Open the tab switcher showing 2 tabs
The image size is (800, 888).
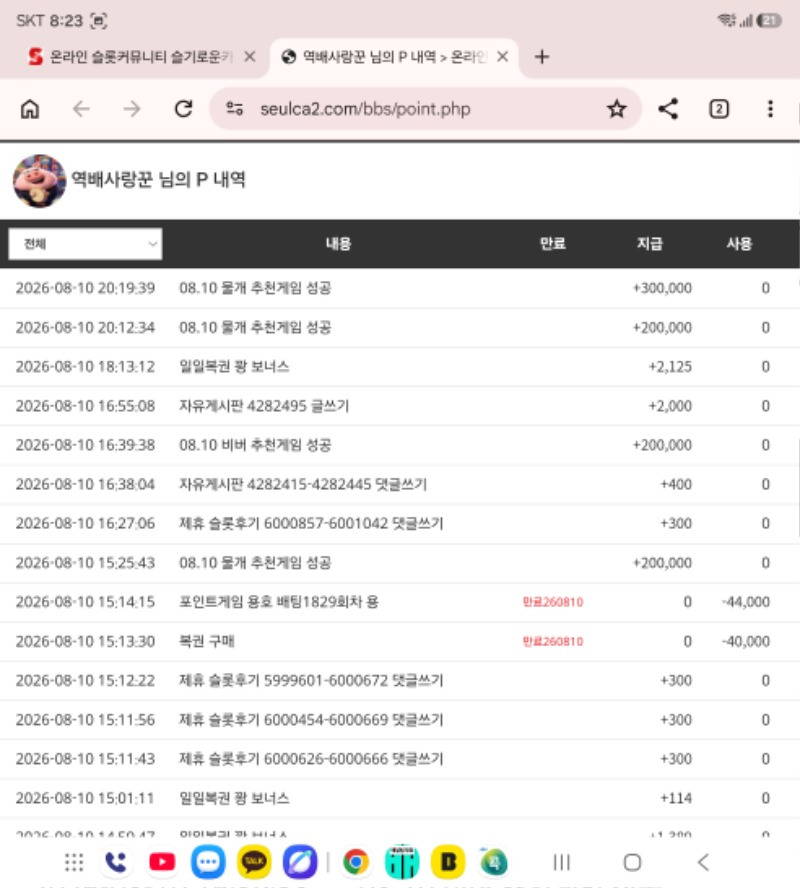[719, 109]
